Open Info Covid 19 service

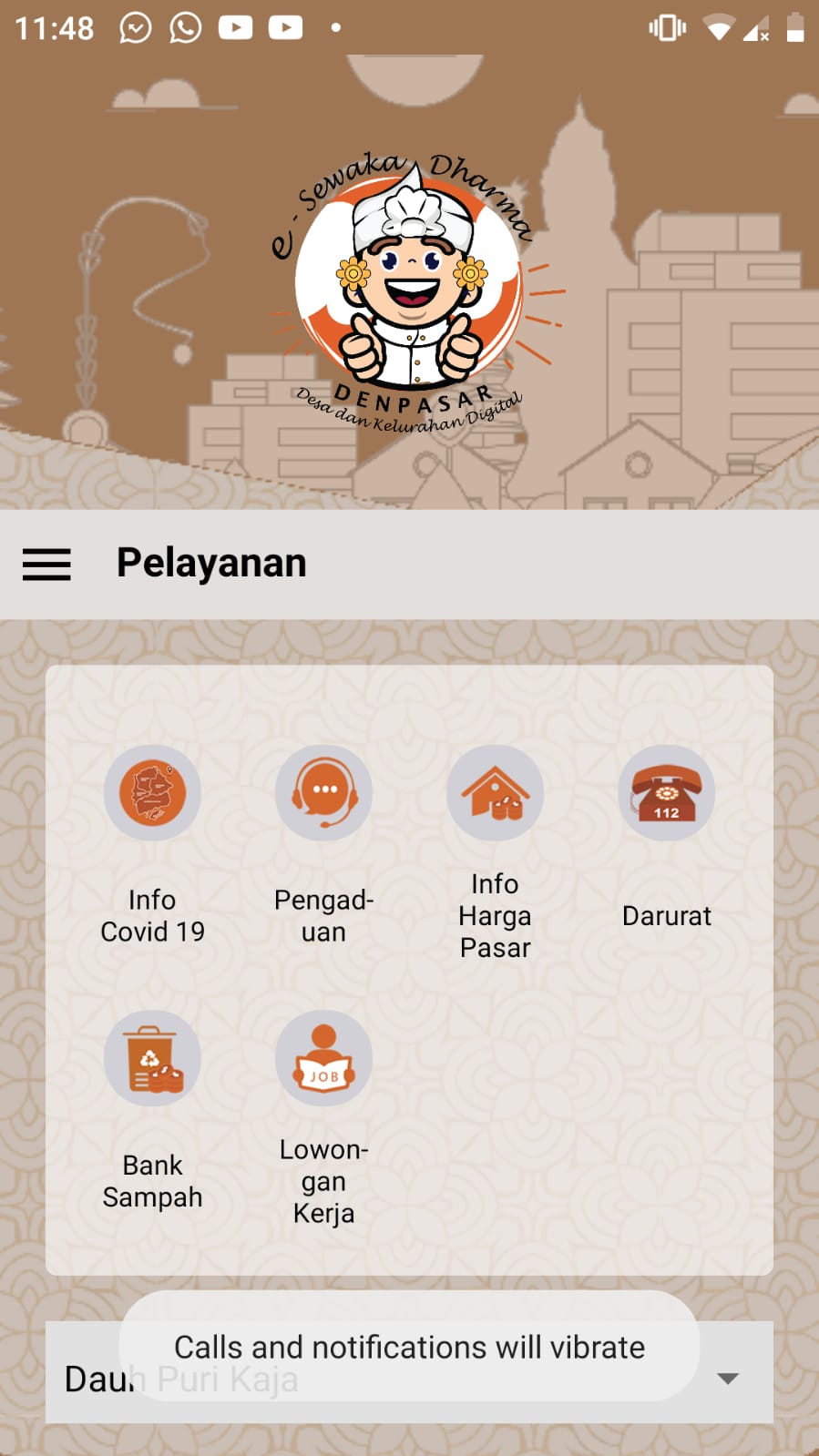[x=152, y=793]
